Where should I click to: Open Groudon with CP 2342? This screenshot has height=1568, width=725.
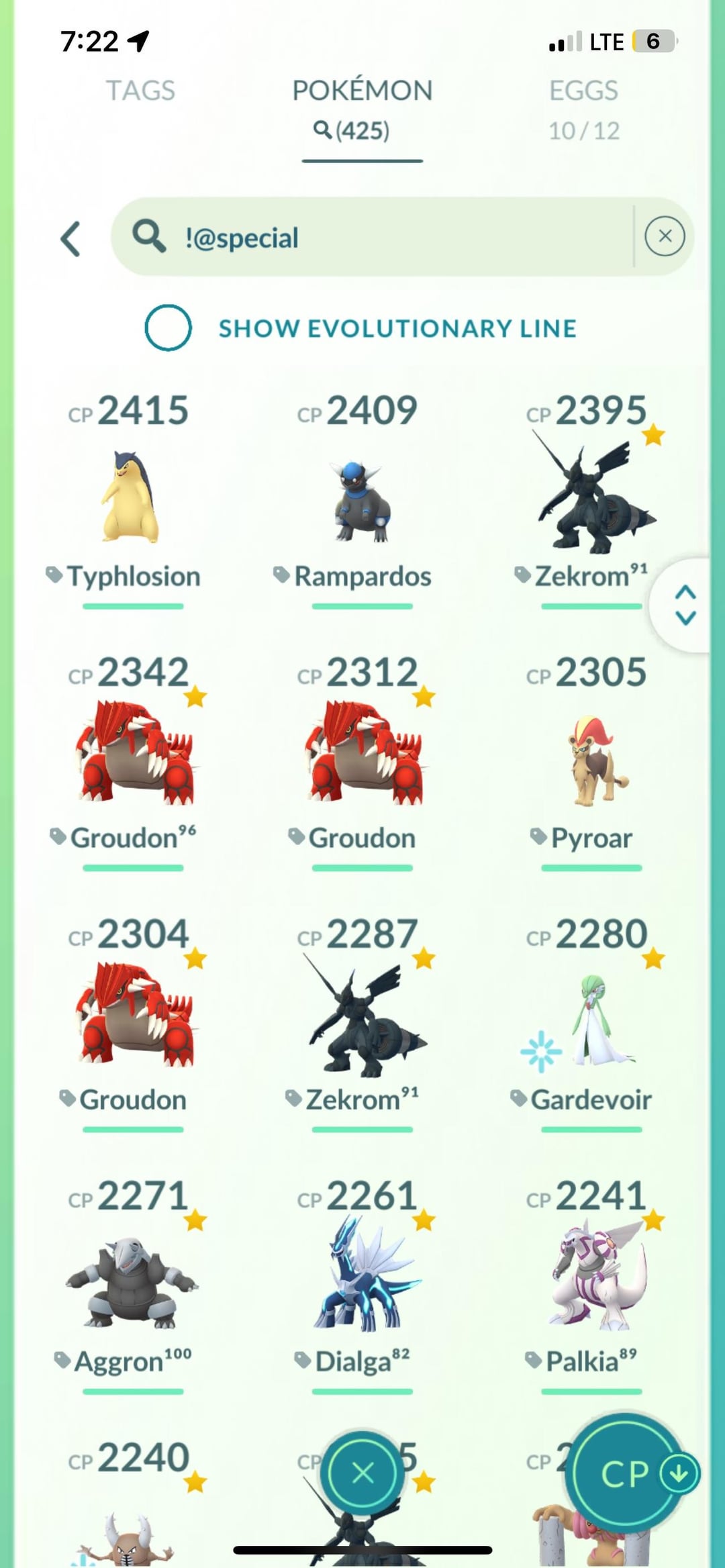(134, 755)
